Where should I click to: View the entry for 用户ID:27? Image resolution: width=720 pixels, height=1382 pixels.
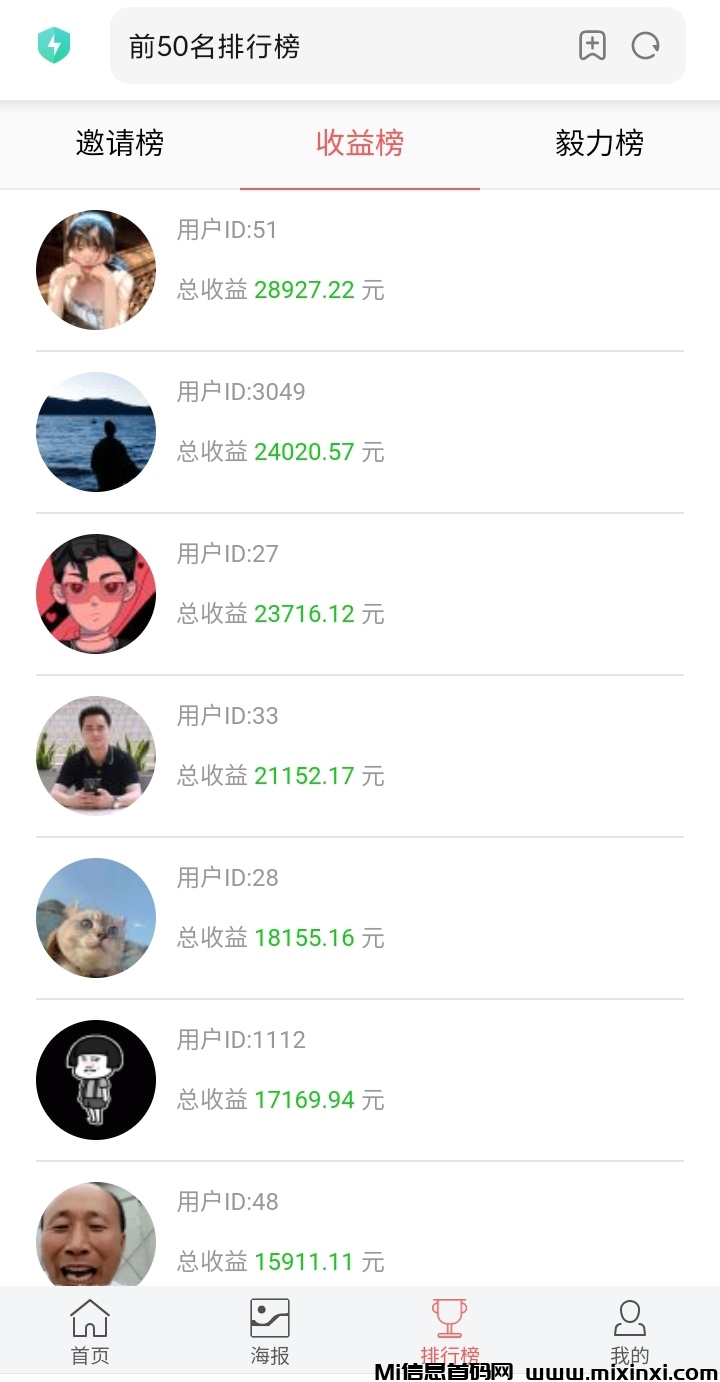pyautogui.click(x=360, y=594)
